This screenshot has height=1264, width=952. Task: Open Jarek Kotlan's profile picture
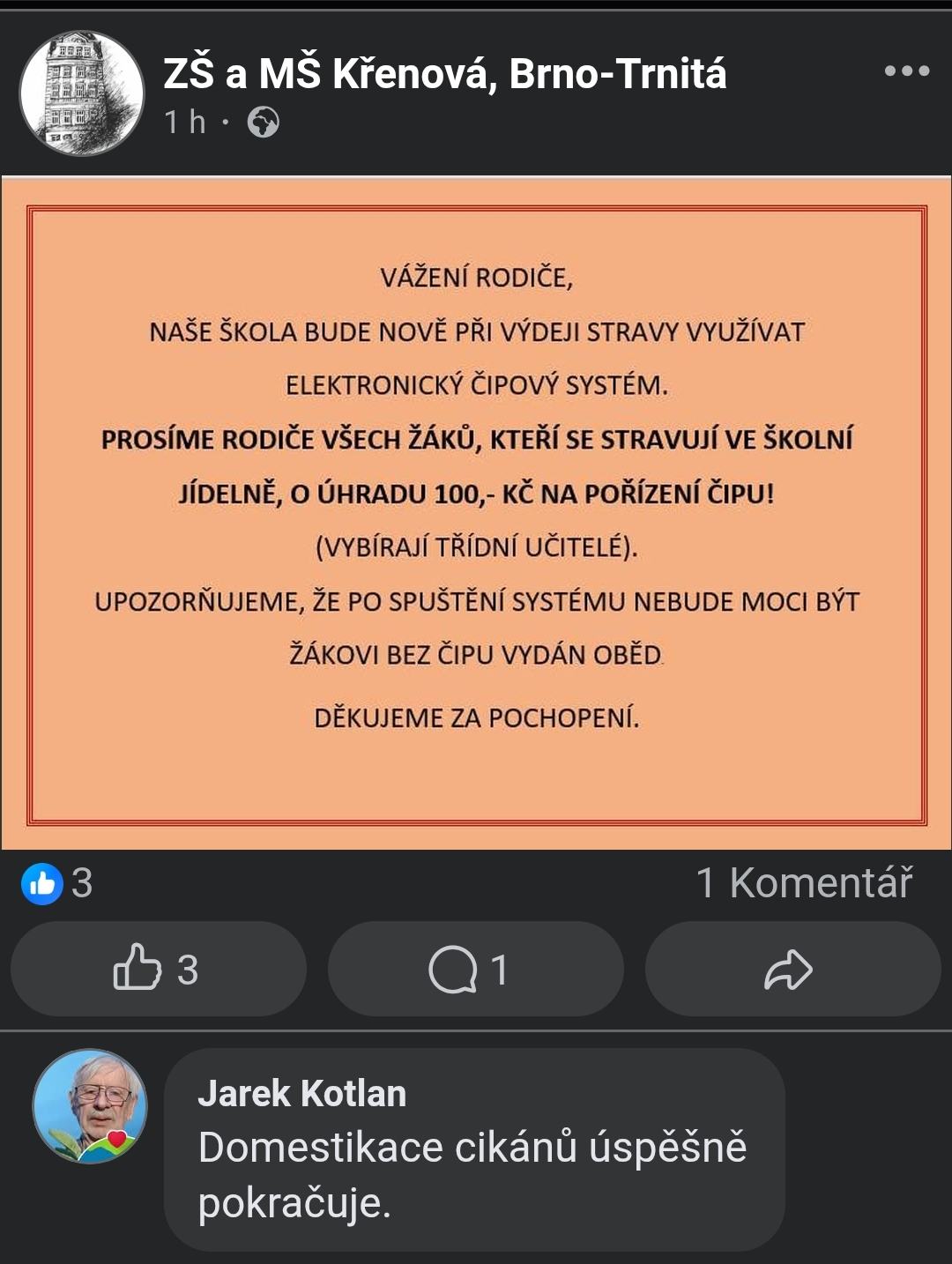coord(90,1105)
